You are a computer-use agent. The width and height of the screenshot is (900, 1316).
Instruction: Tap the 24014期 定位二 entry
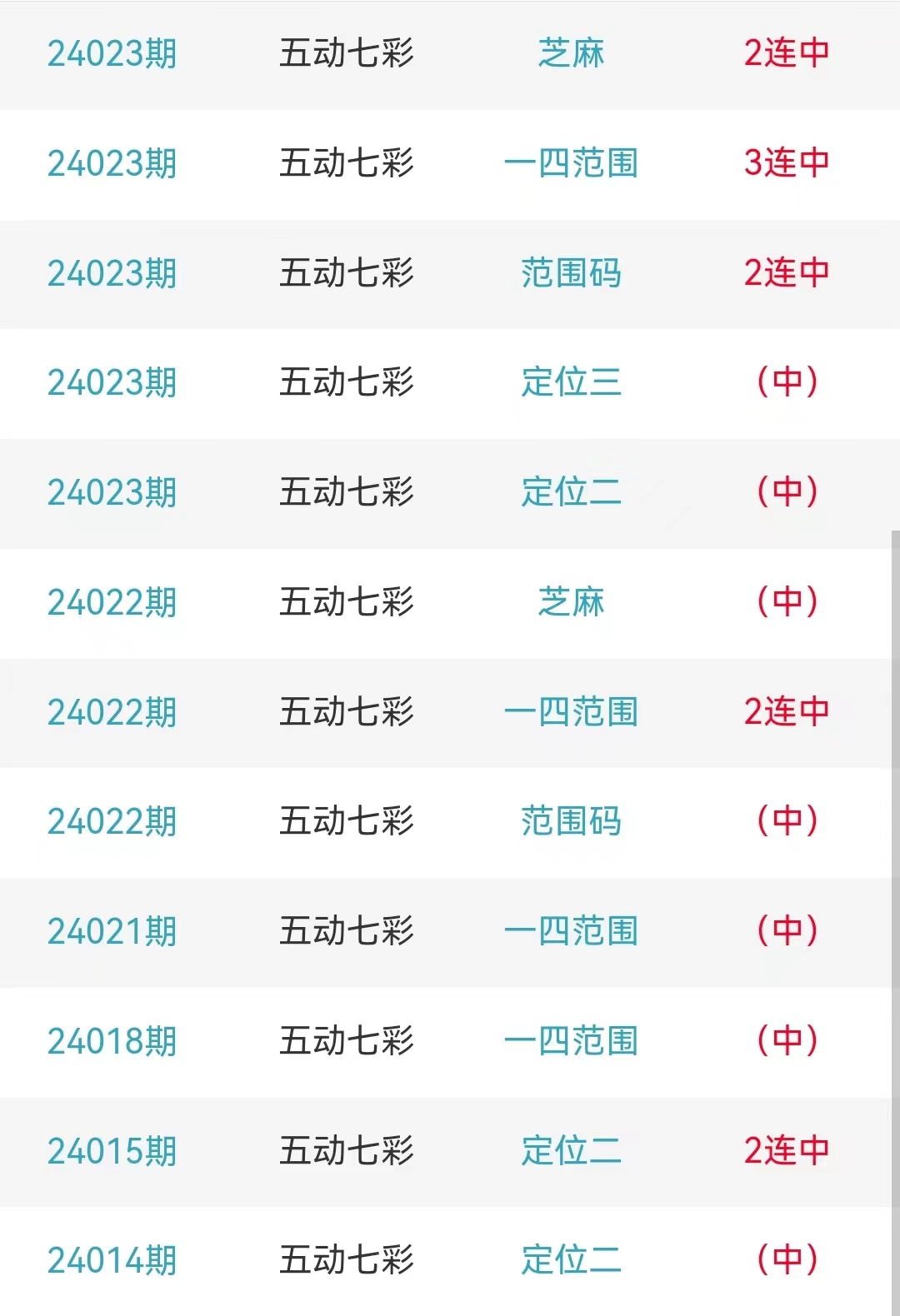pos(570,1260)
